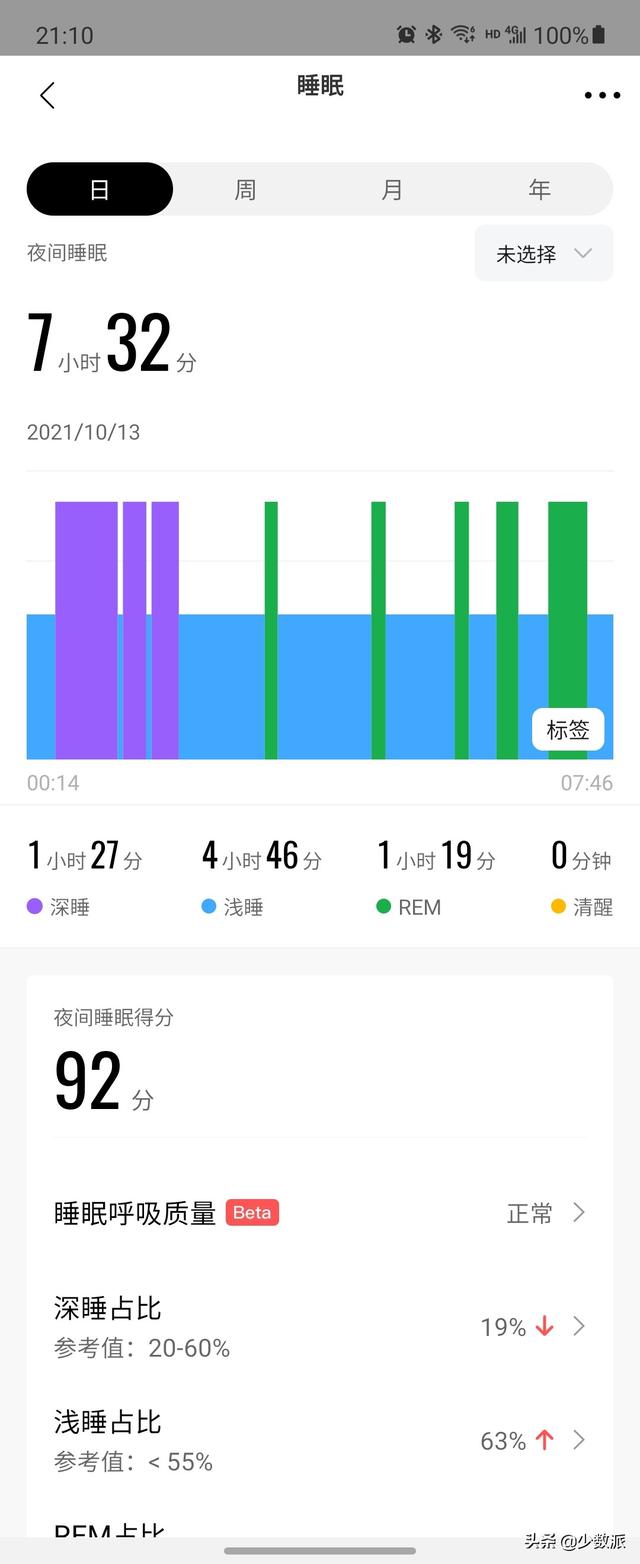Open 睡眠呼吸质量 details

point(320,1213)
